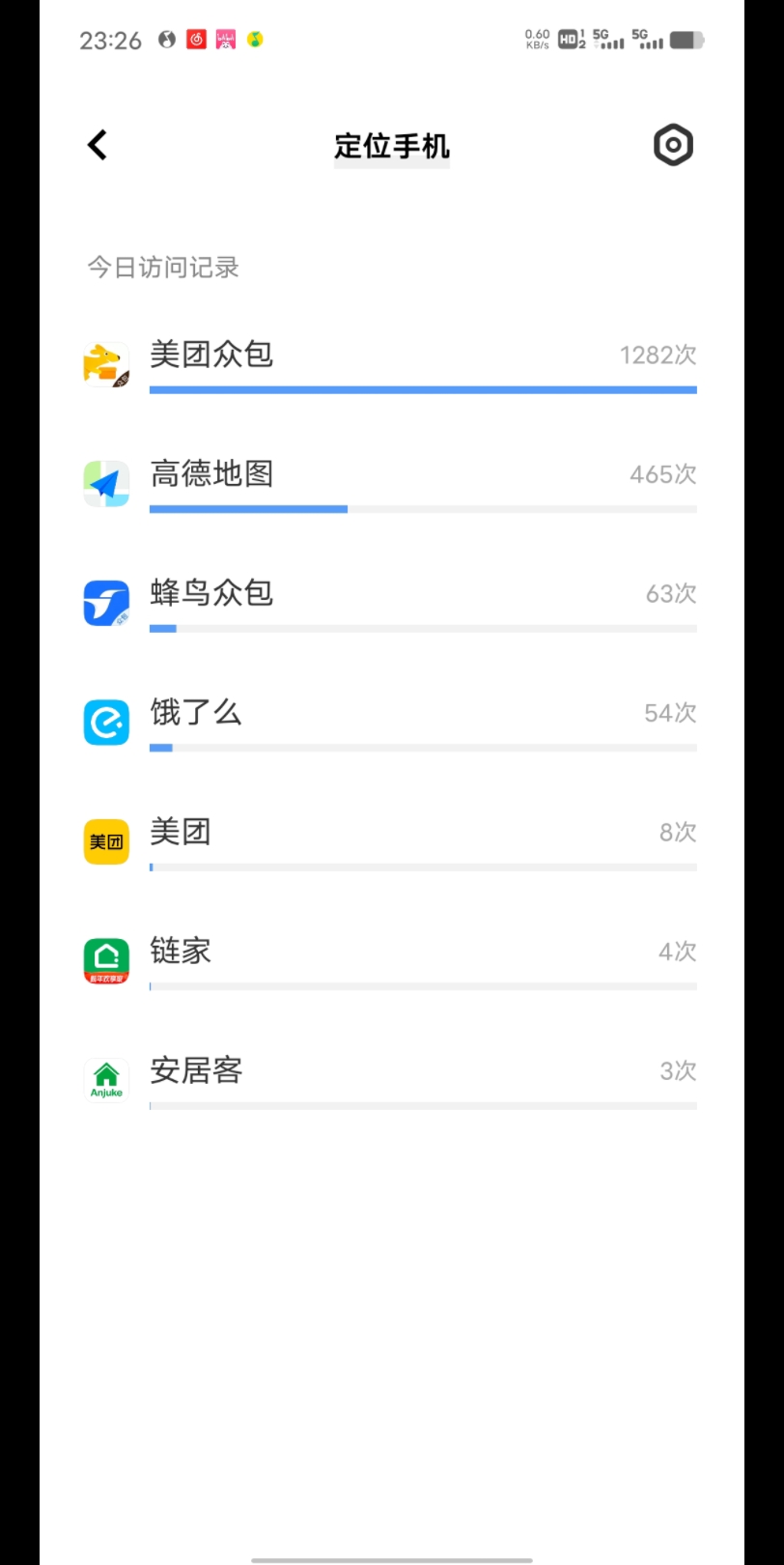Select the 5G signal indicator

point(608,39)
